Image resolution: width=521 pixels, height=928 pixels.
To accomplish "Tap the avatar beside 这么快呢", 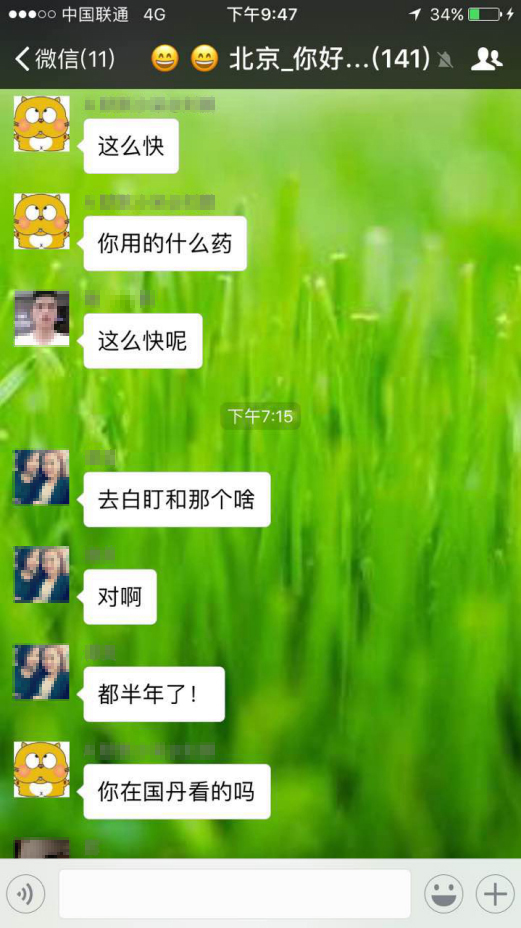I will tap(41, 318).
